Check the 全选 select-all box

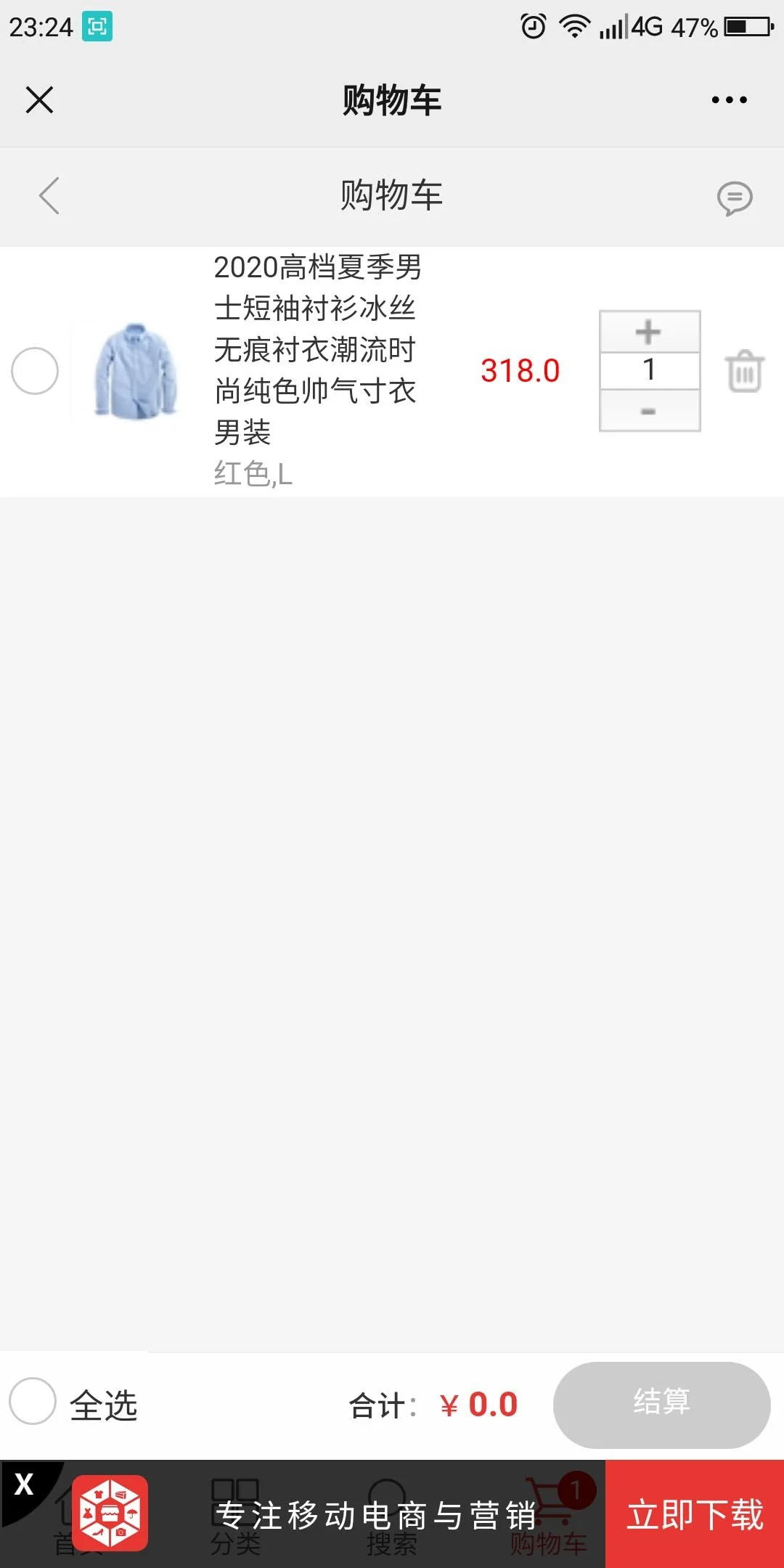[x=33, y=1401]
